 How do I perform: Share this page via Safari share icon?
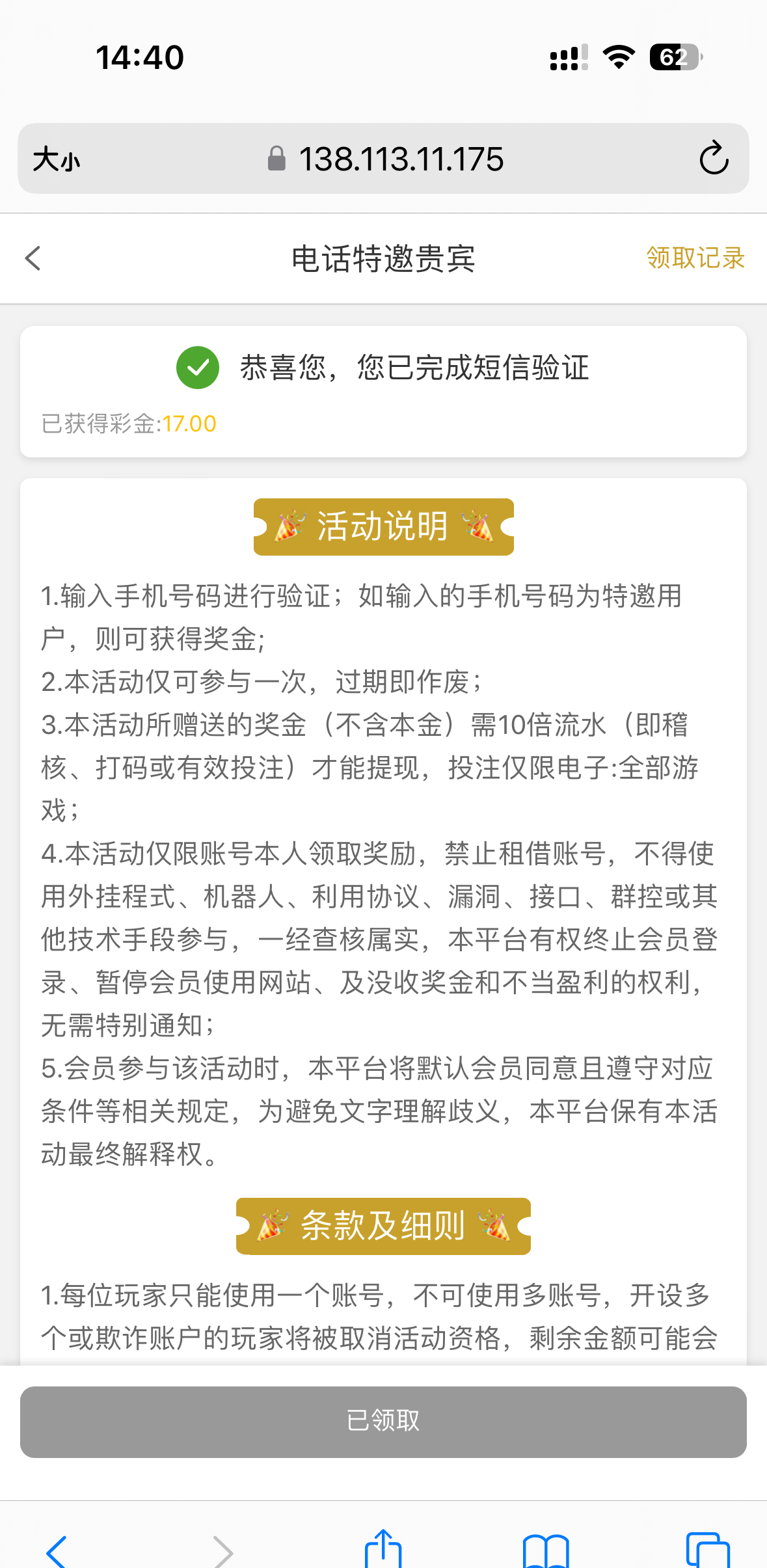click(383, 1550)
